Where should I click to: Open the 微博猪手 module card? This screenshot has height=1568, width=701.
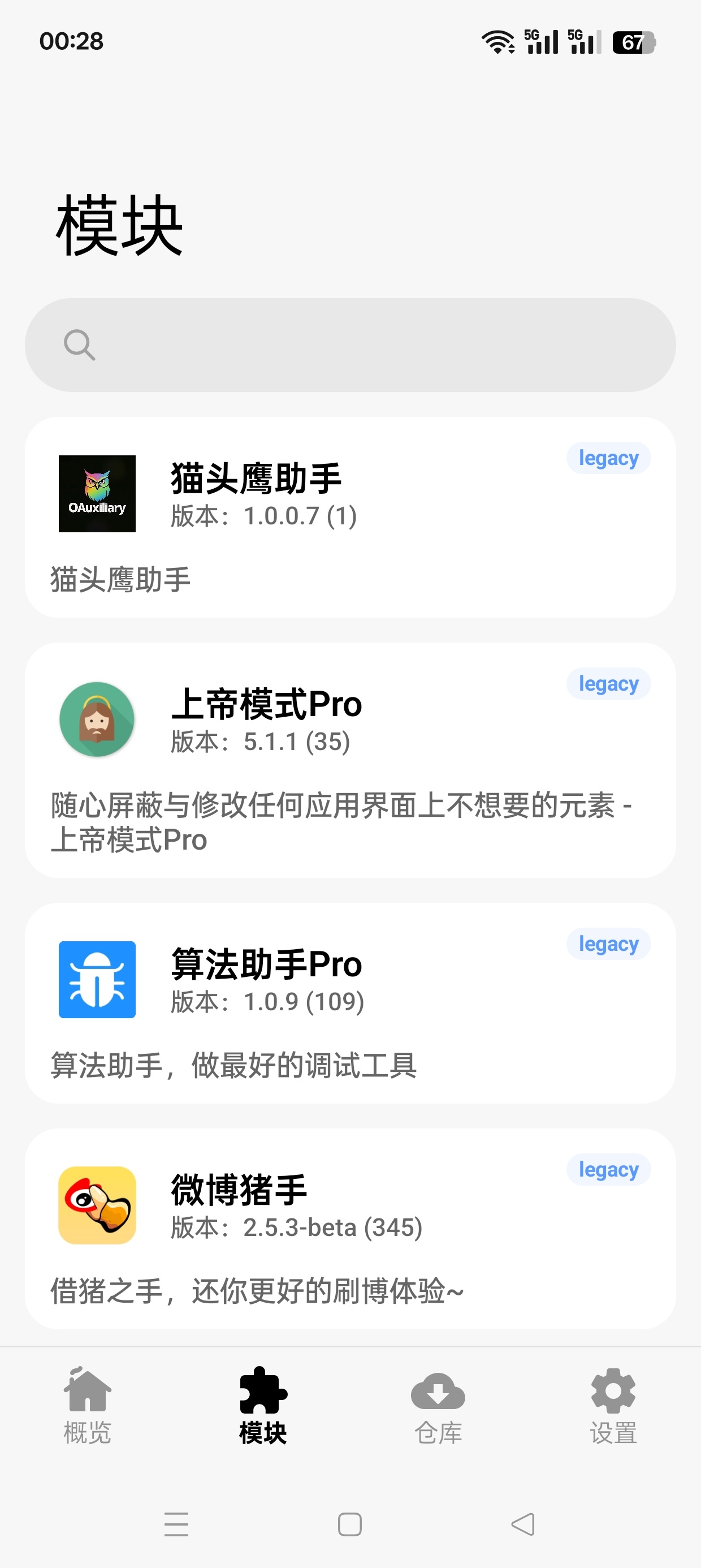point(350,1229)
